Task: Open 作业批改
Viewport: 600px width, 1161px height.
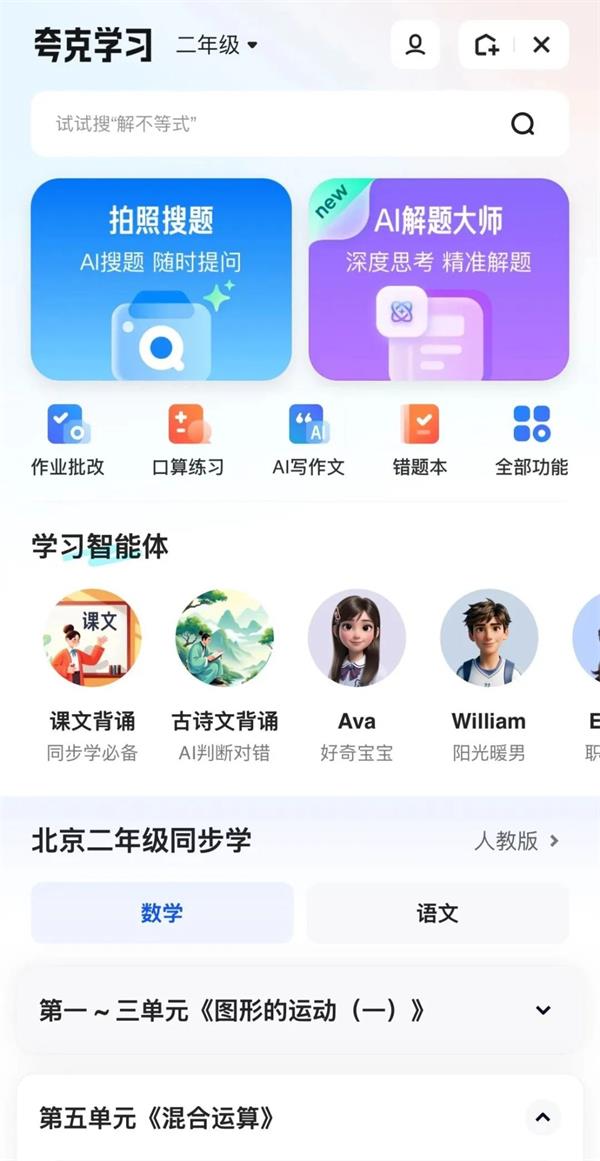Action: pyautogui.click(x=68, y=440)
